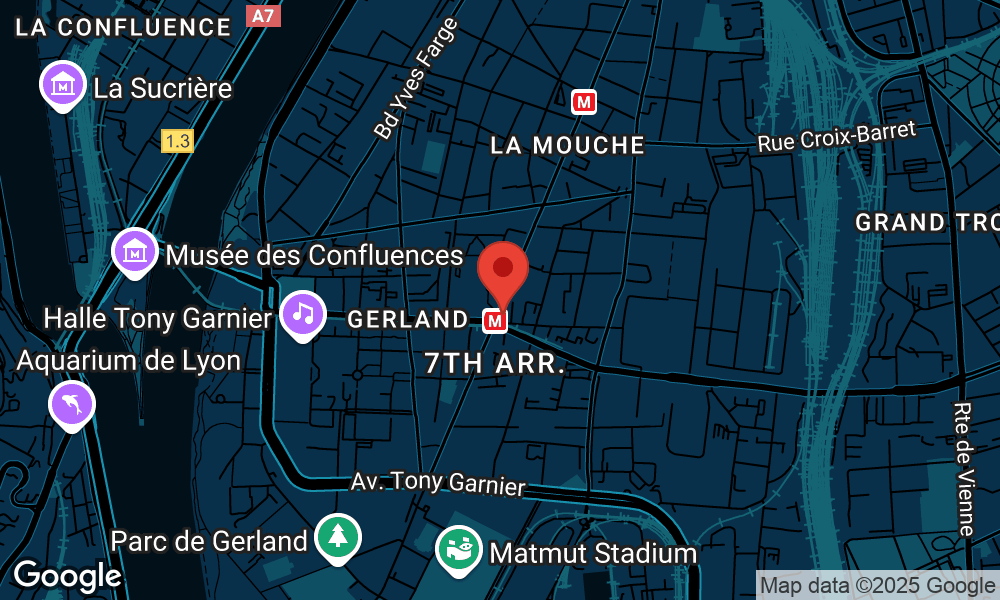Select the Matmut Stadium marker
The image size is (1000, 600).
459,551
